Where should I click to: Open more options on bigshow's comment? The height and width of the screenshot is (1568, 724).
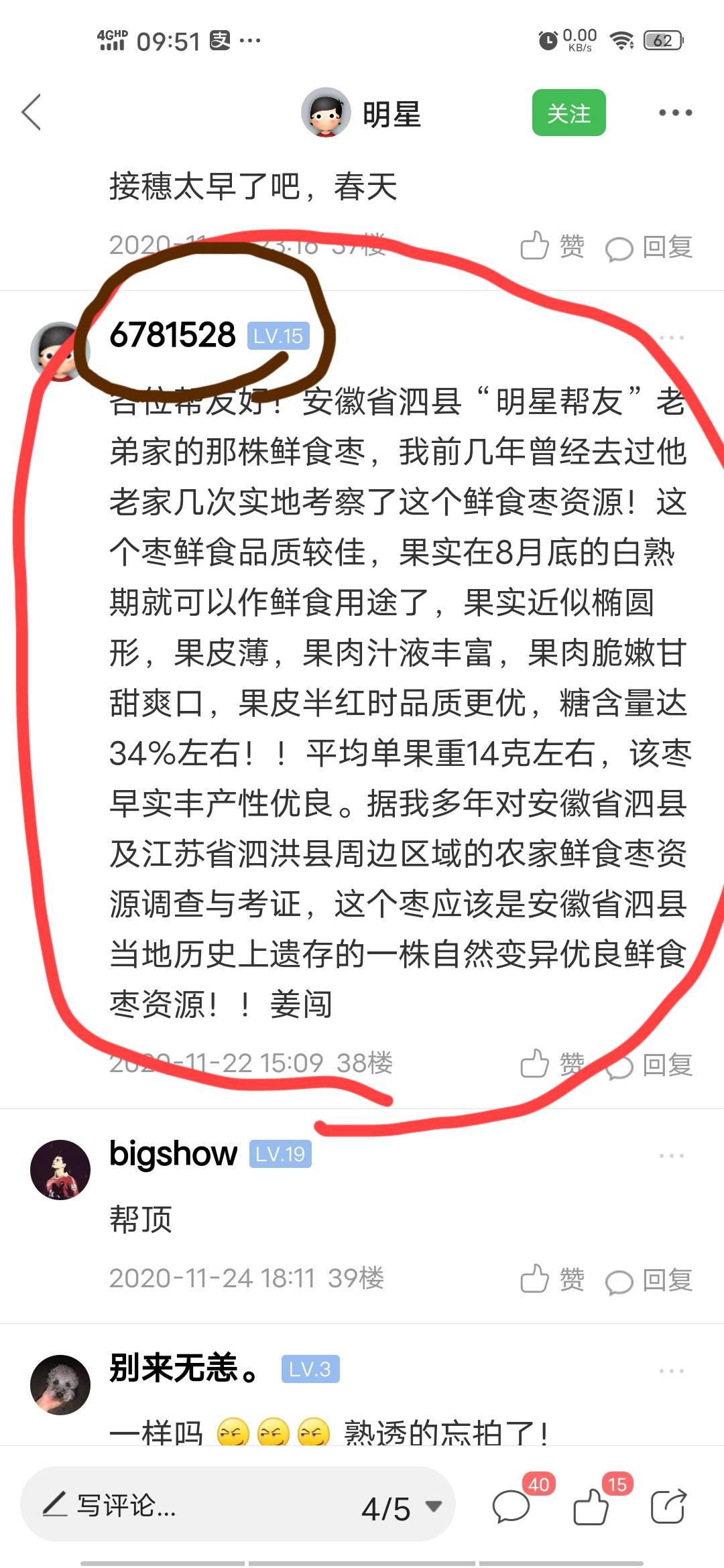(672, 1156)
